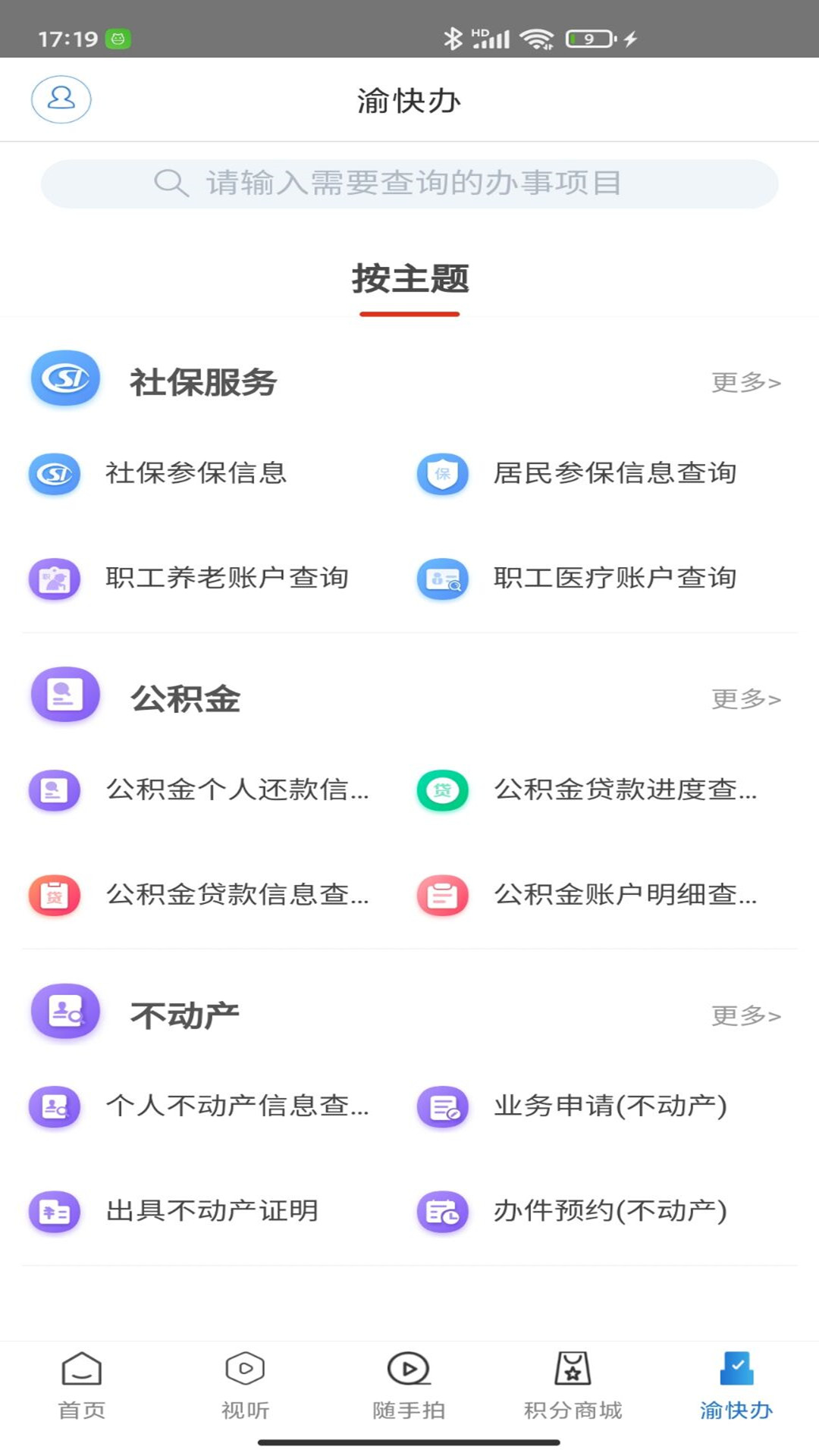819x1456 pixels.
Task: Select the red 公积金贷款信息查询 icon
Action: 54,896
